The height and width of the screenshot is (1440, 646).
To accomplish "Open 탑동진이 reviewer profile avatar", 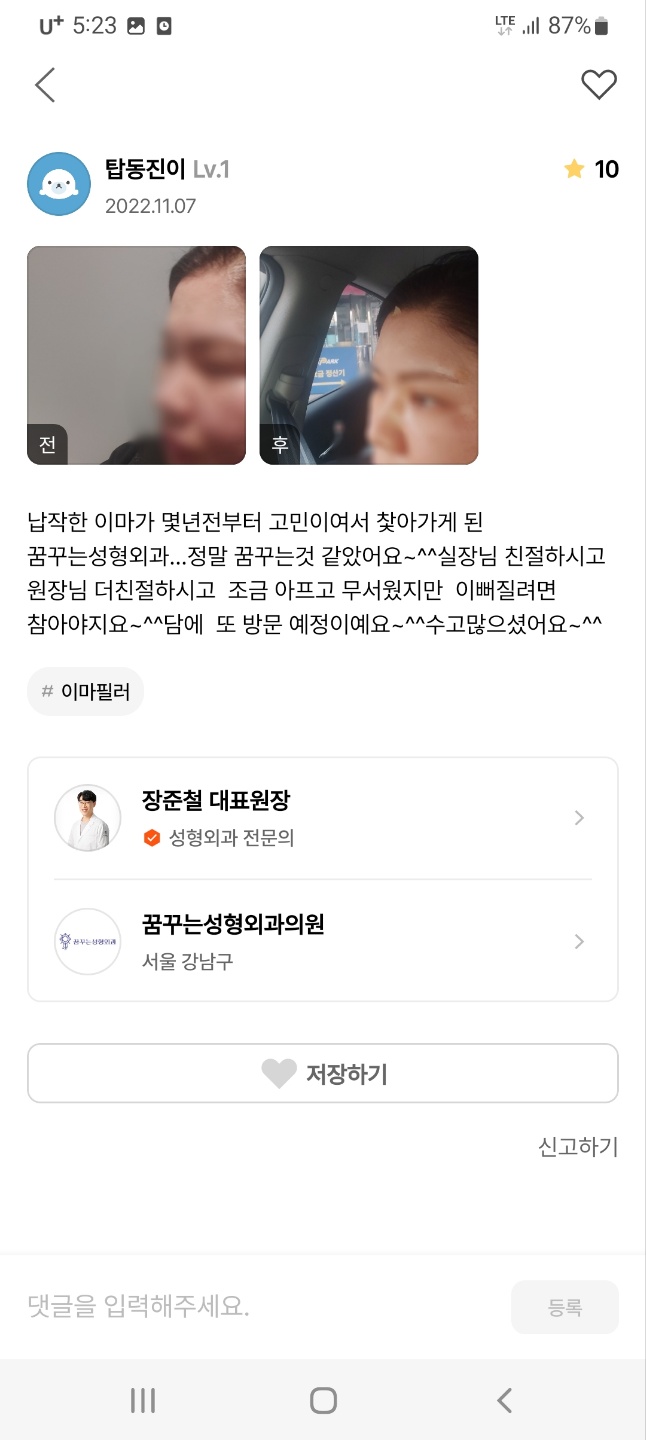I will click(59, 184).
